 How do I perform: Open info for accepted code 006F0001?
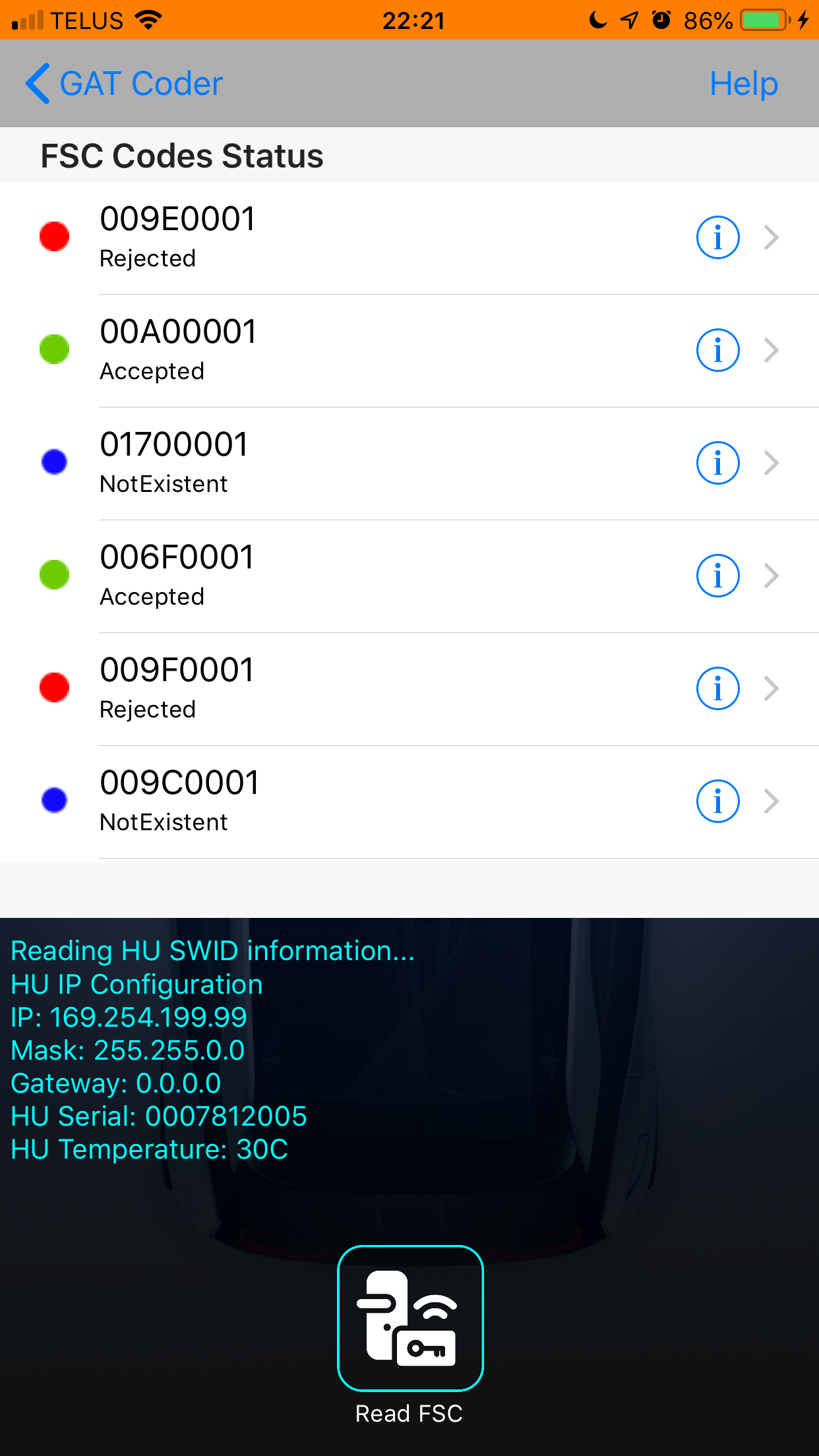(717, 575)
